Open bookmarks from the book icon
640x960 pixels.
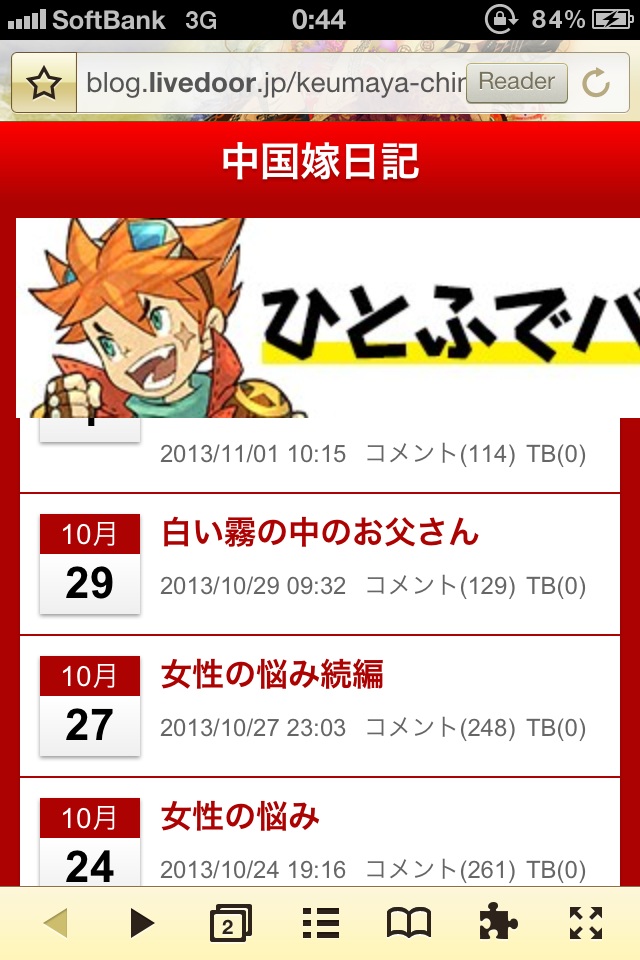point(409,923)
